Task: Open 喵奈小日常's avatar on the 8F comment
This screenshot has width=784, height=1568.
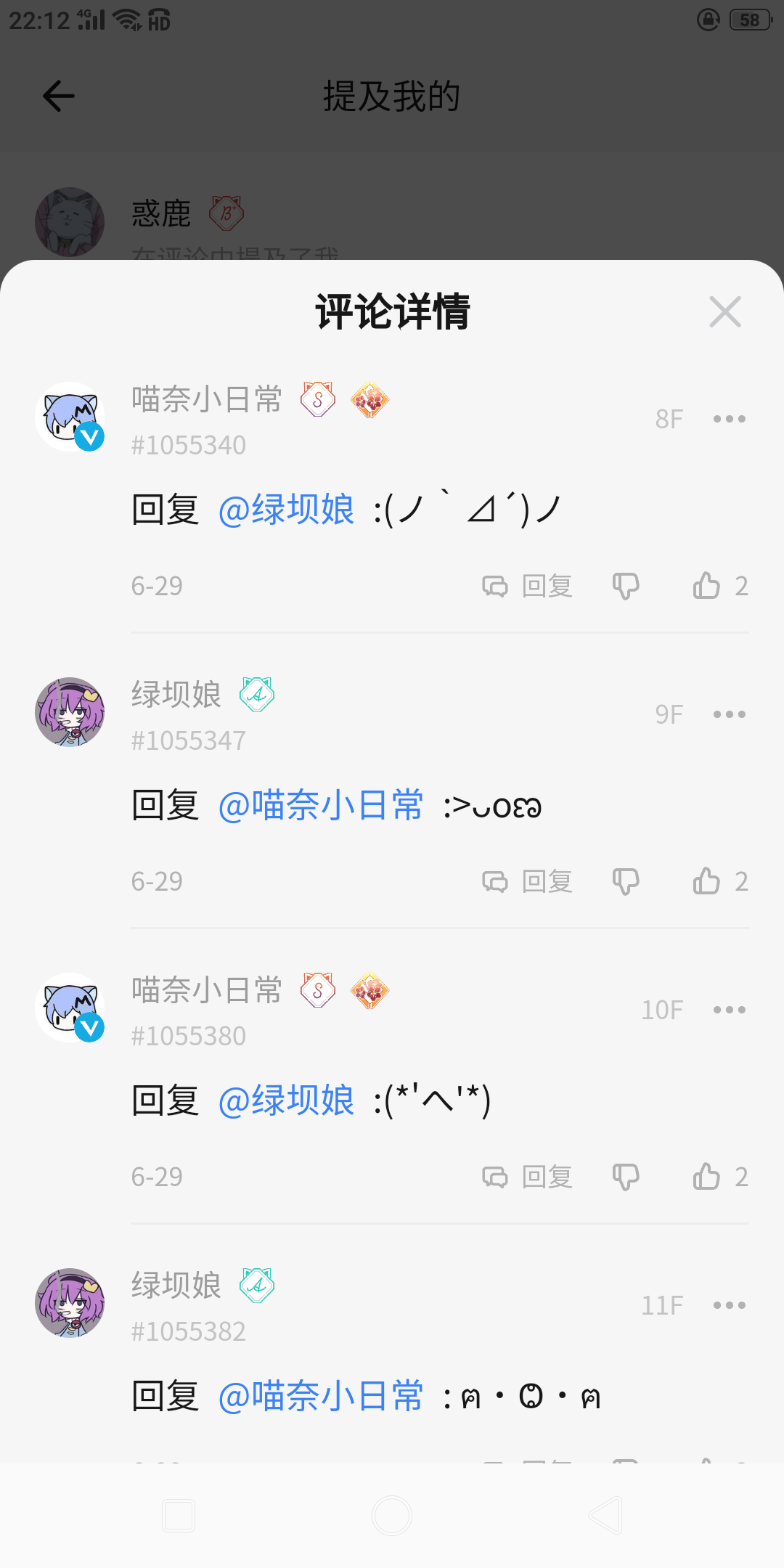Action: click(x=70, y=417)
